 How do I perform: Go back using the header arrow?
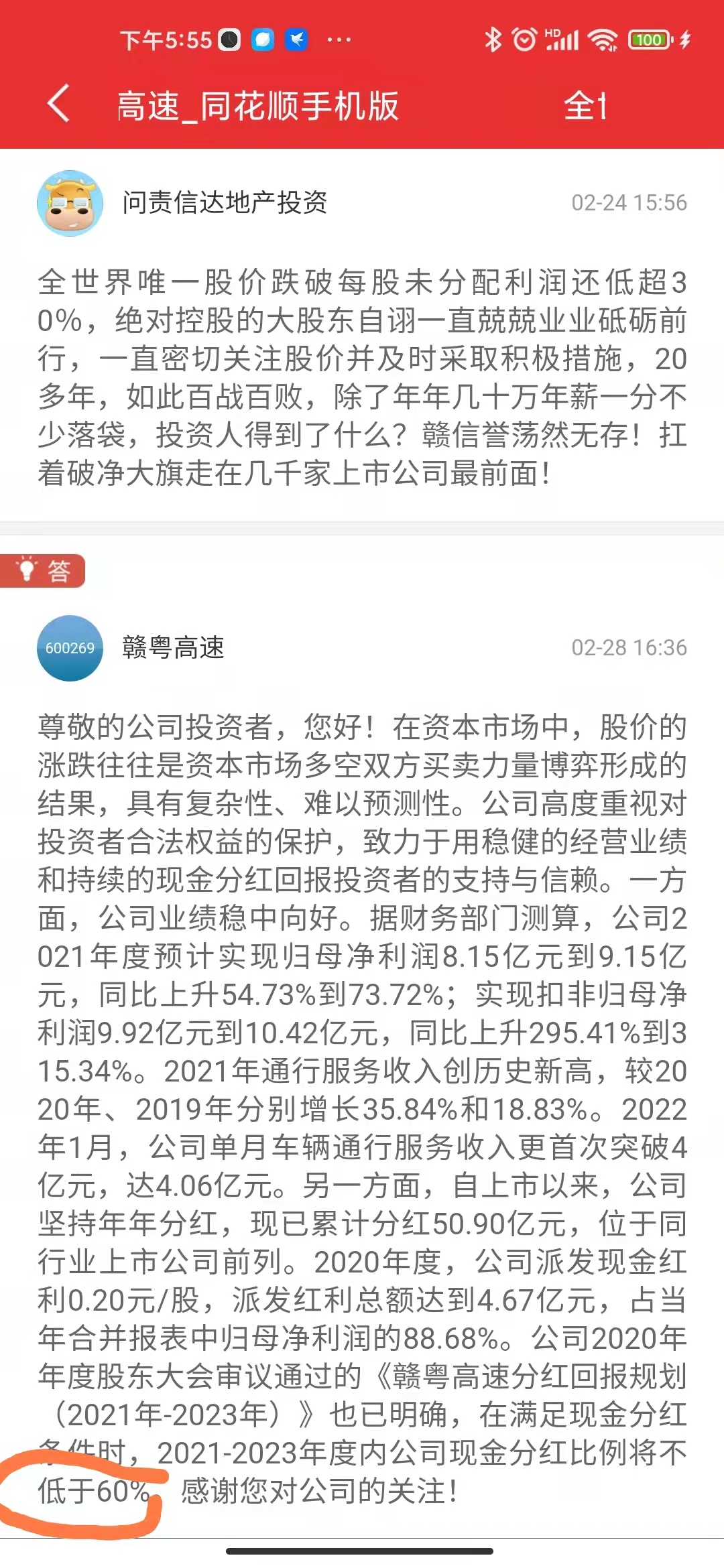59,105
